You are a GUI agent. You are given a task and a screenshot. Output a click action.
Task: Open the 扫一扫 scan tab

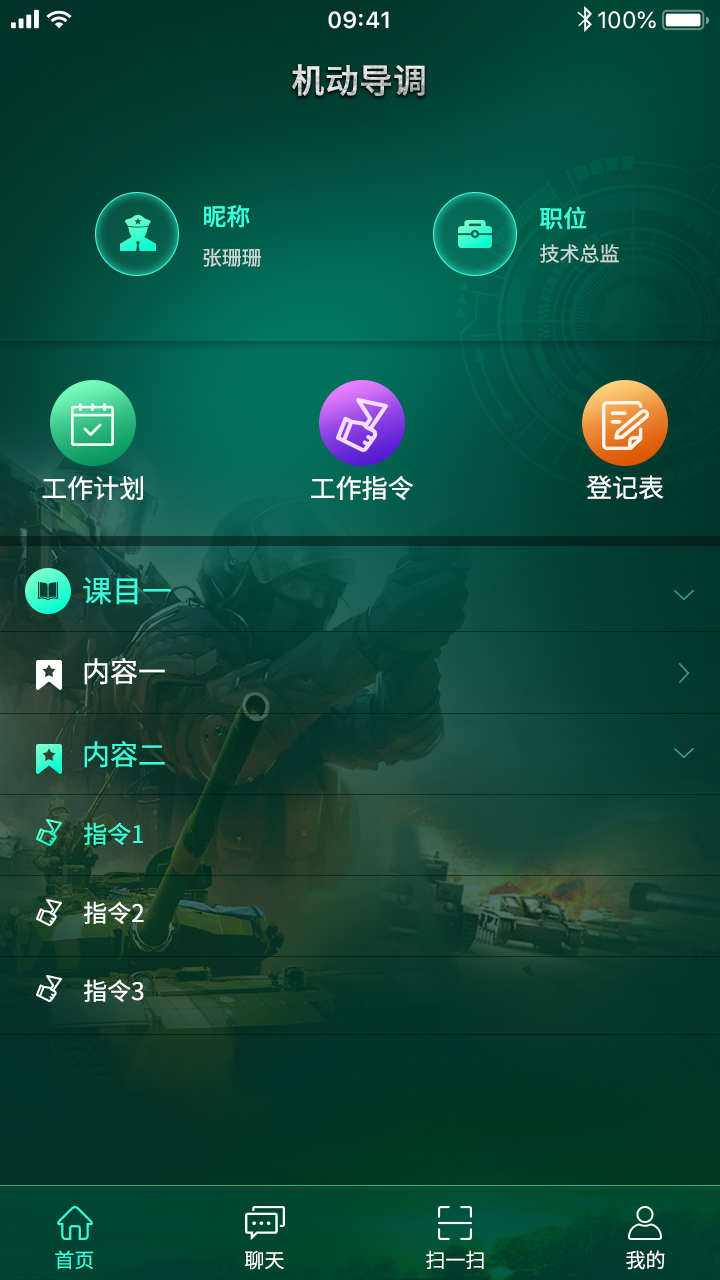455,1236
